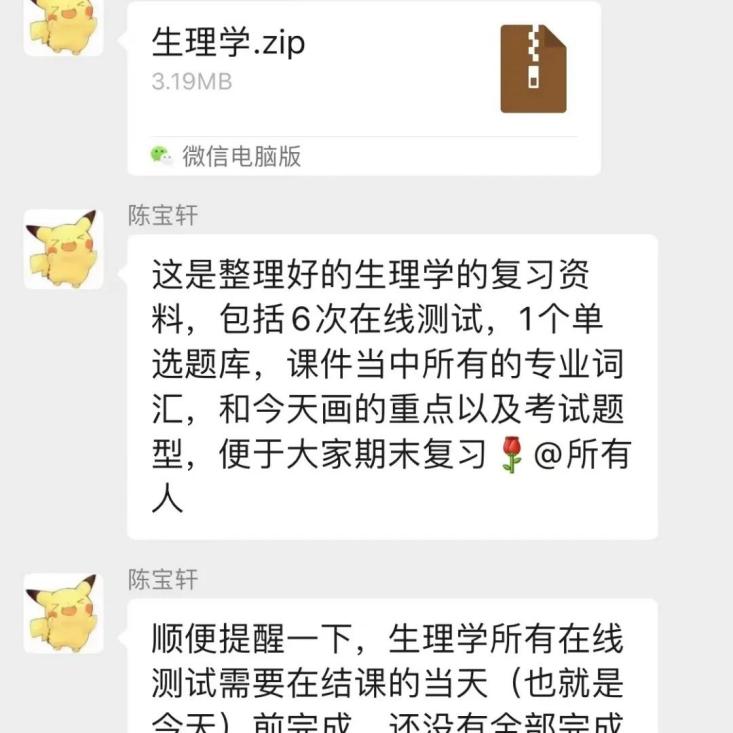Open sender avatar beside the 生理学.zip file
Image resolution: width=733 pixels, height=733 pixels.
[64, 25]
